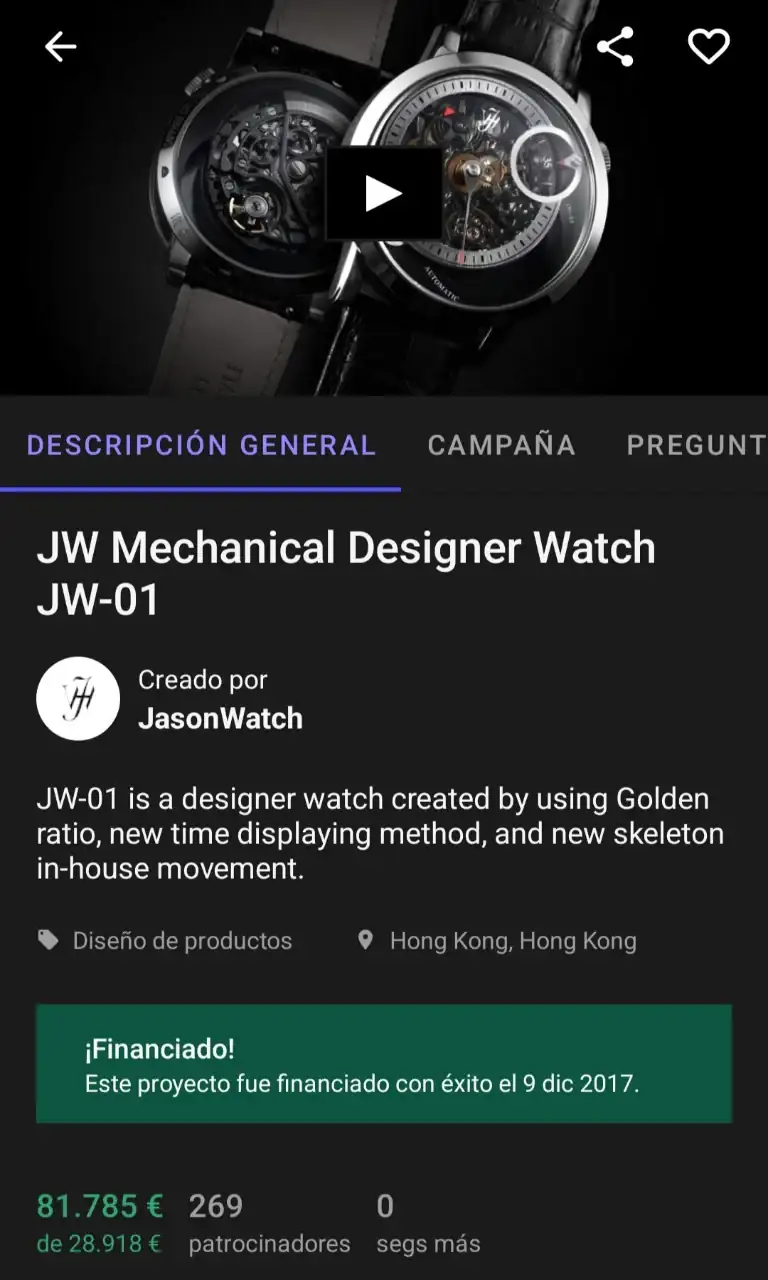View projects from Hong Kong location

point(512,941)
